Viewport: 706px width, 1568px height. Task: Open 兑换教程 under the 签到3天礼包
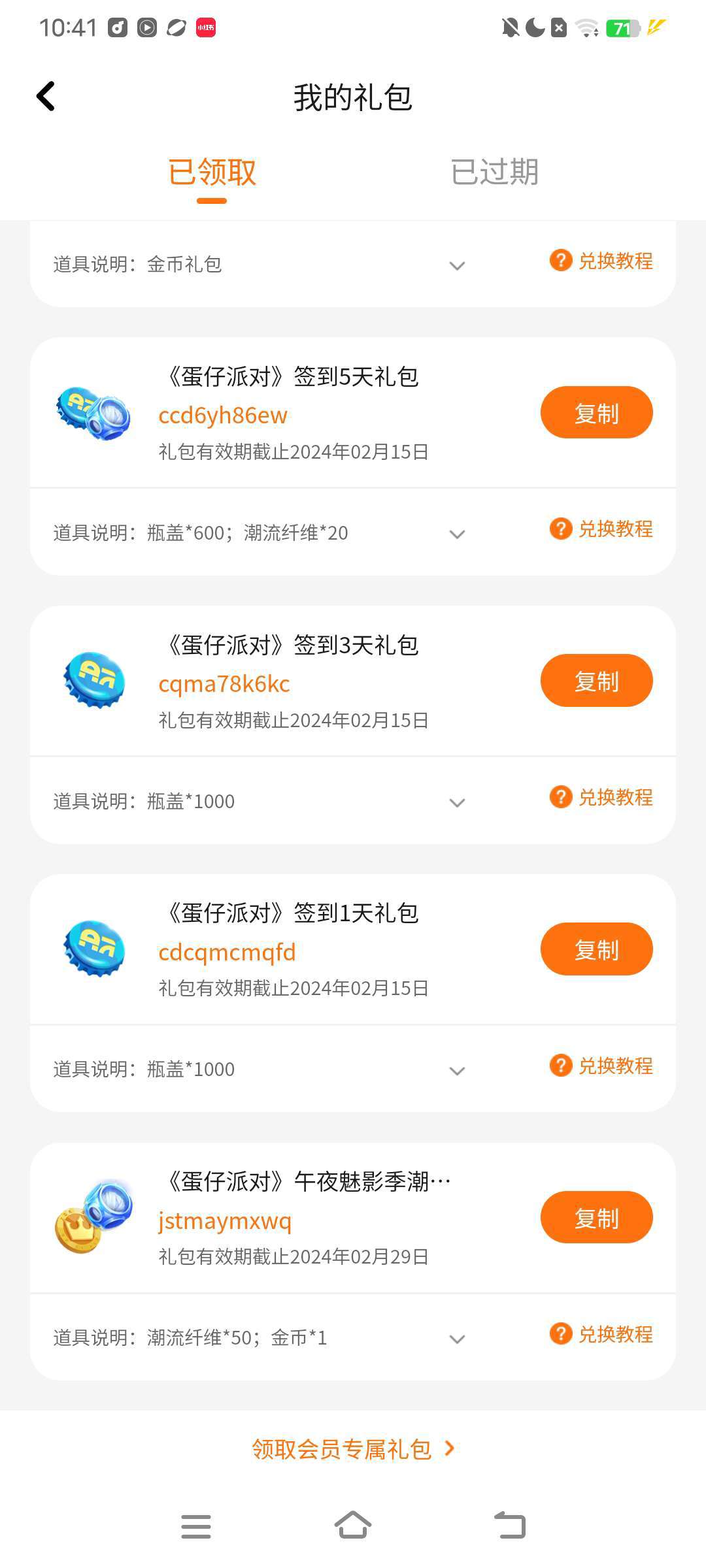point(601,797)
